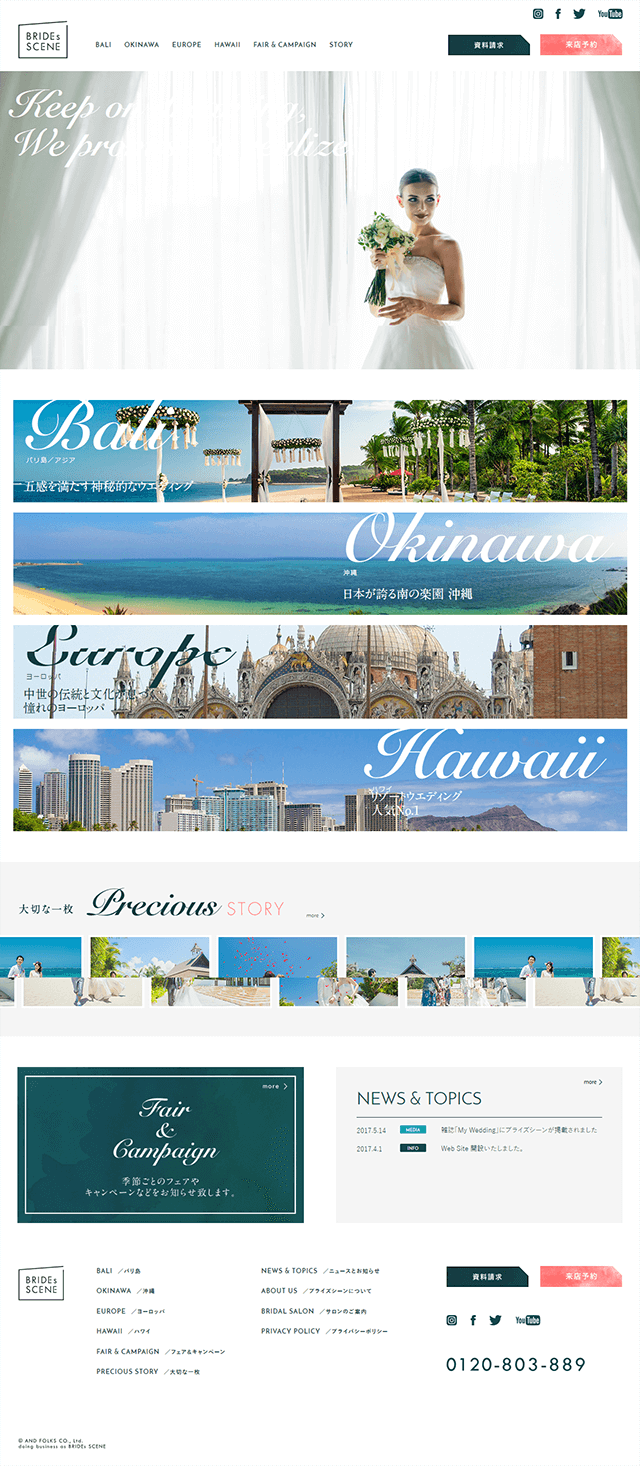Select OKINAWA in the top navigation
Viewport: 640px width, 1466px height.
141,45
